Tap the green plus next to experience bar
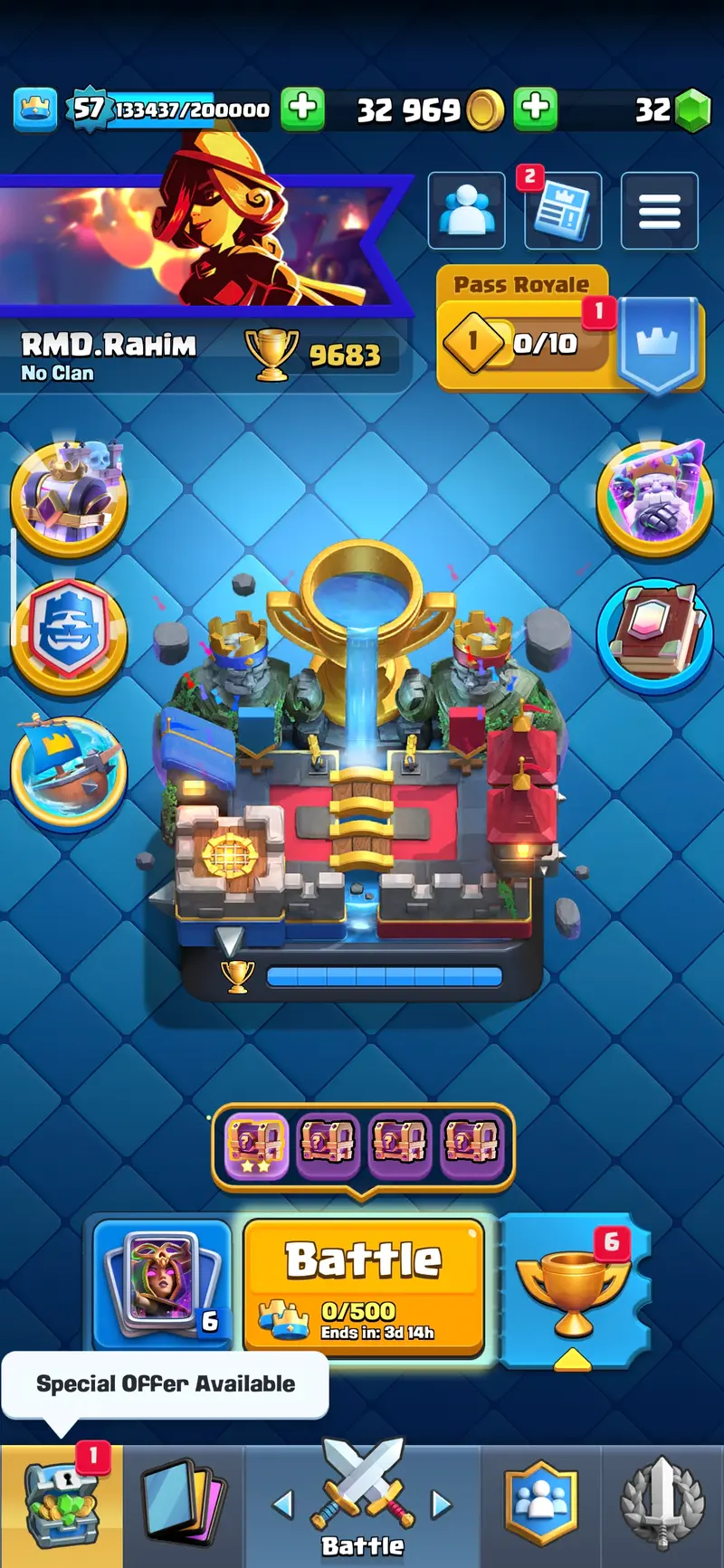This screenshot has width=724, height=1568. [x=302, y=109]
